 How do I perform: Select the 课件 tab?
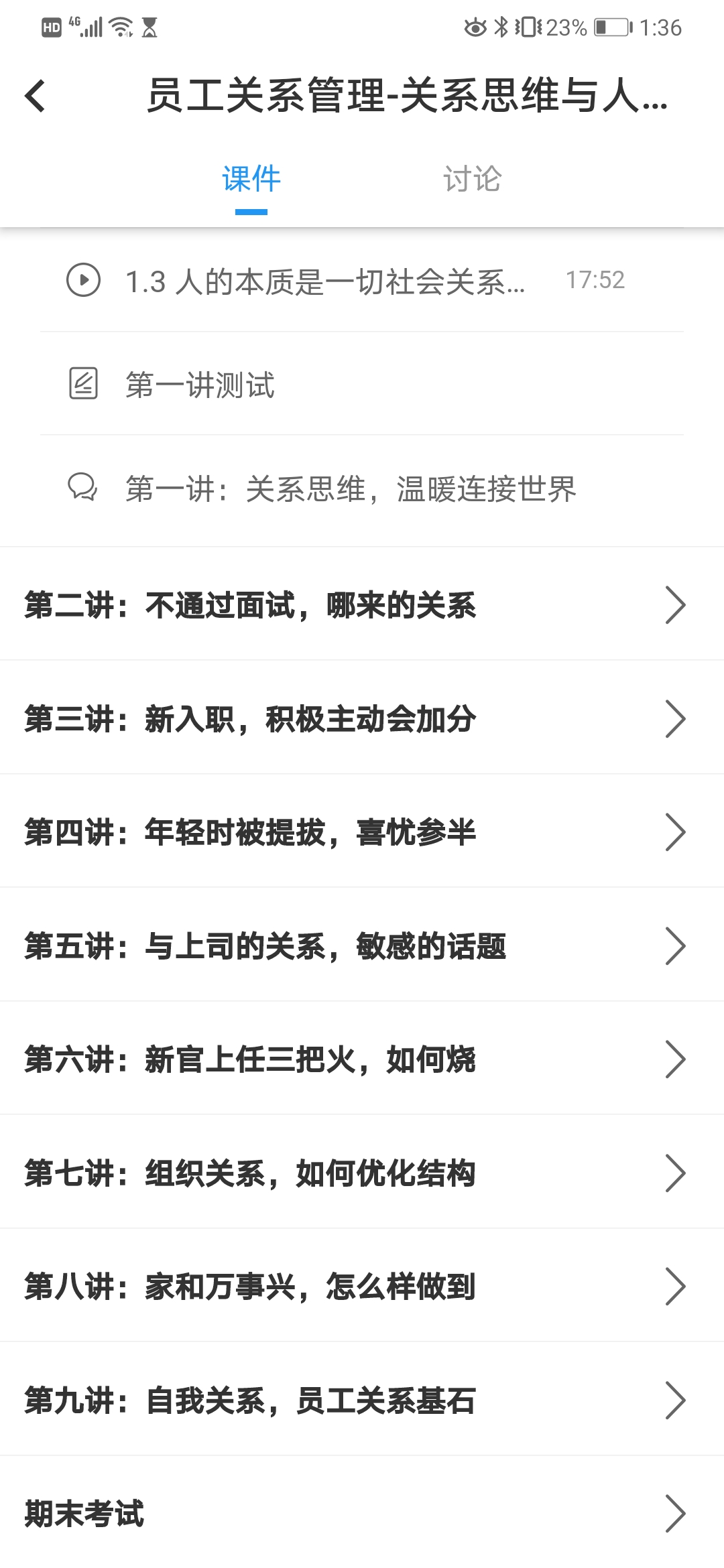click(x=251, y=179)
